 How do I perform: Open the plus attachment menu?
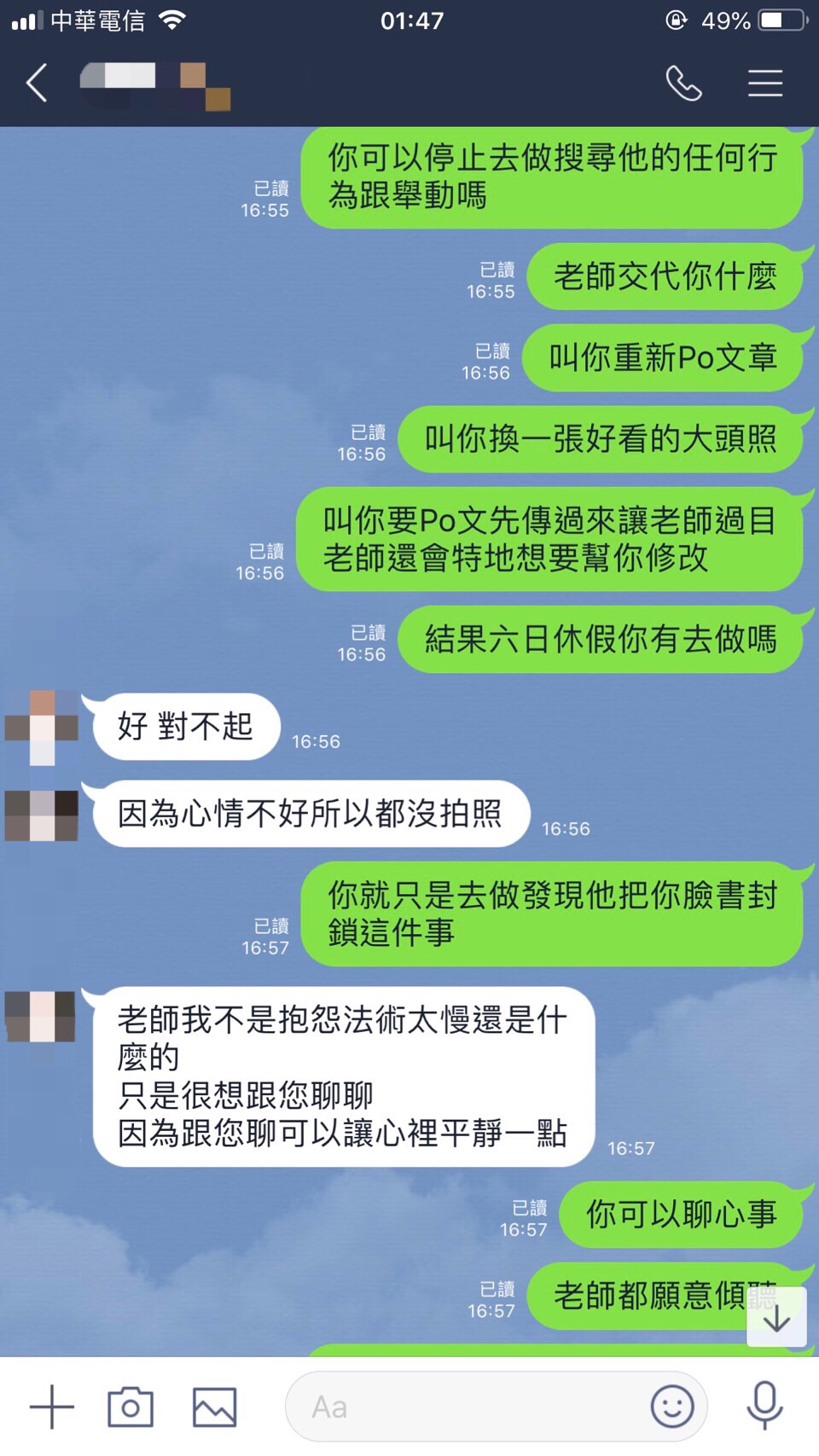pos(51,1407)
